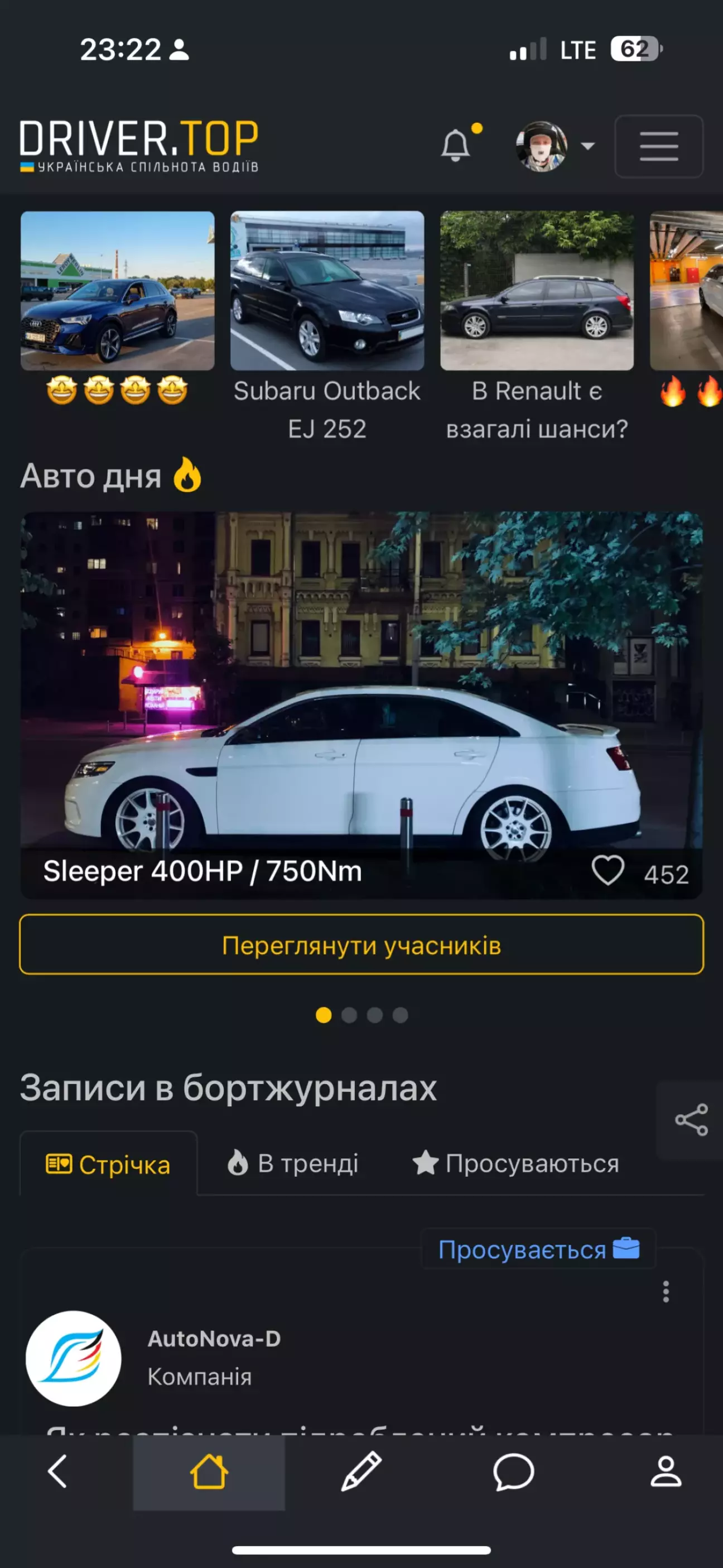The height and width of the screenshot is (1568, 723).
Task: Open the notifications bell
Action: click(456, 145)
